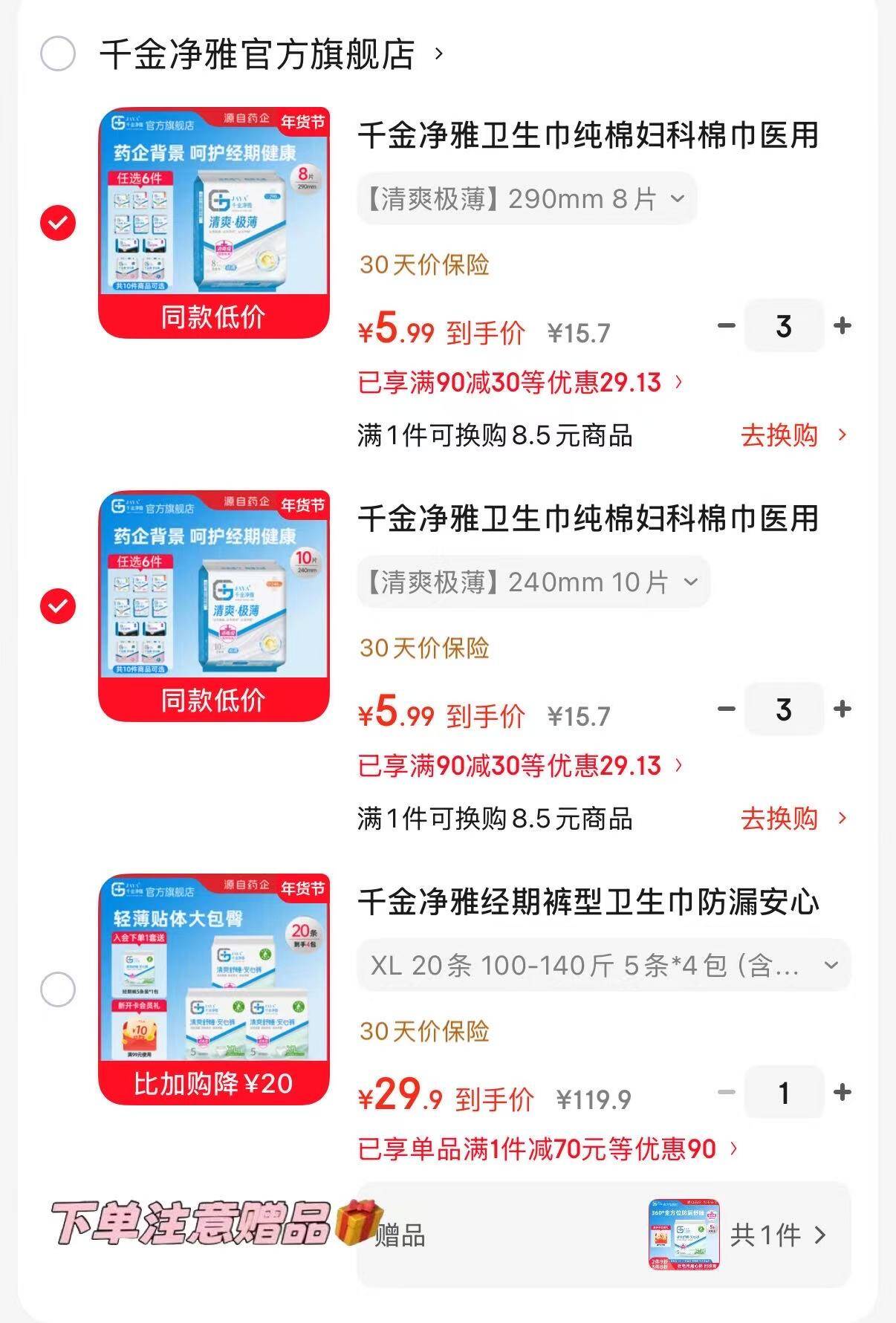Image resolution: width=896 pixels, height=1323 pixels.
Task: Open the 千金净雅官方旗舰店 store page
Action: click(257, 54)
